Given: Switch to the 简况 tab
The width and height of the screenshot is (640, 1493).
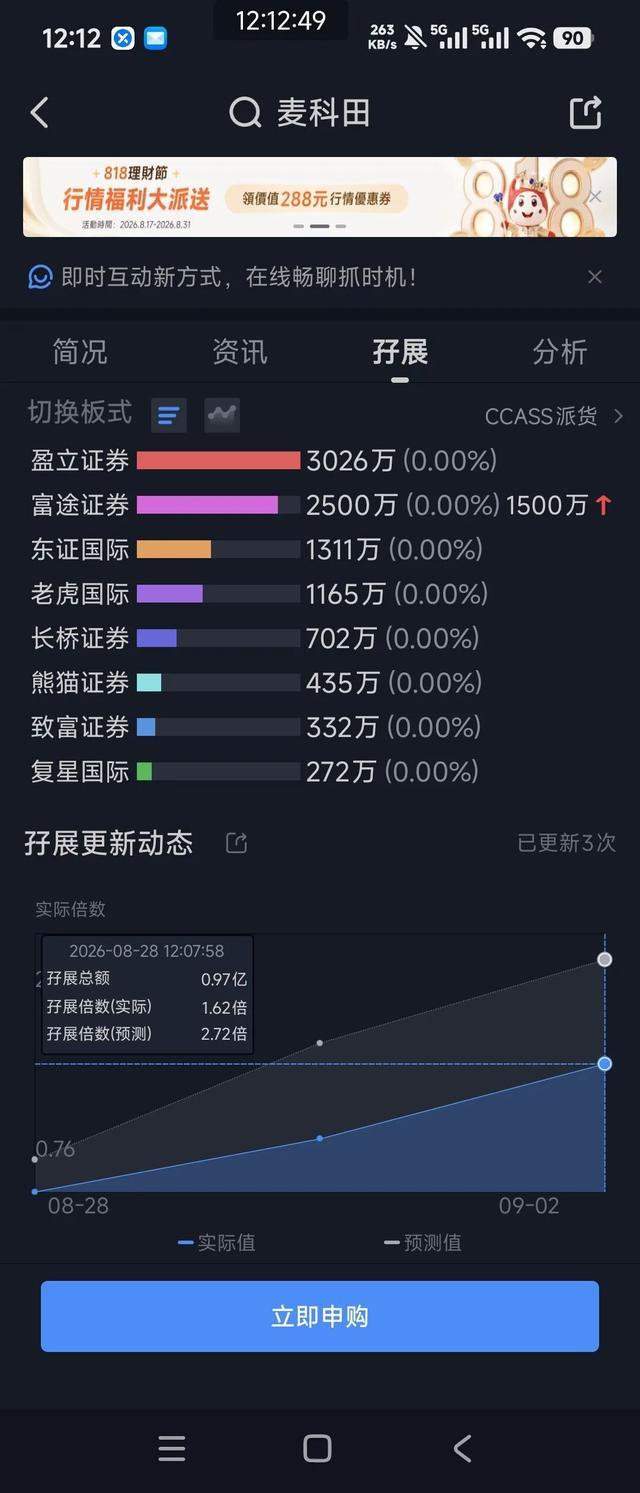Looking at the screenshot, I should 80,352.
